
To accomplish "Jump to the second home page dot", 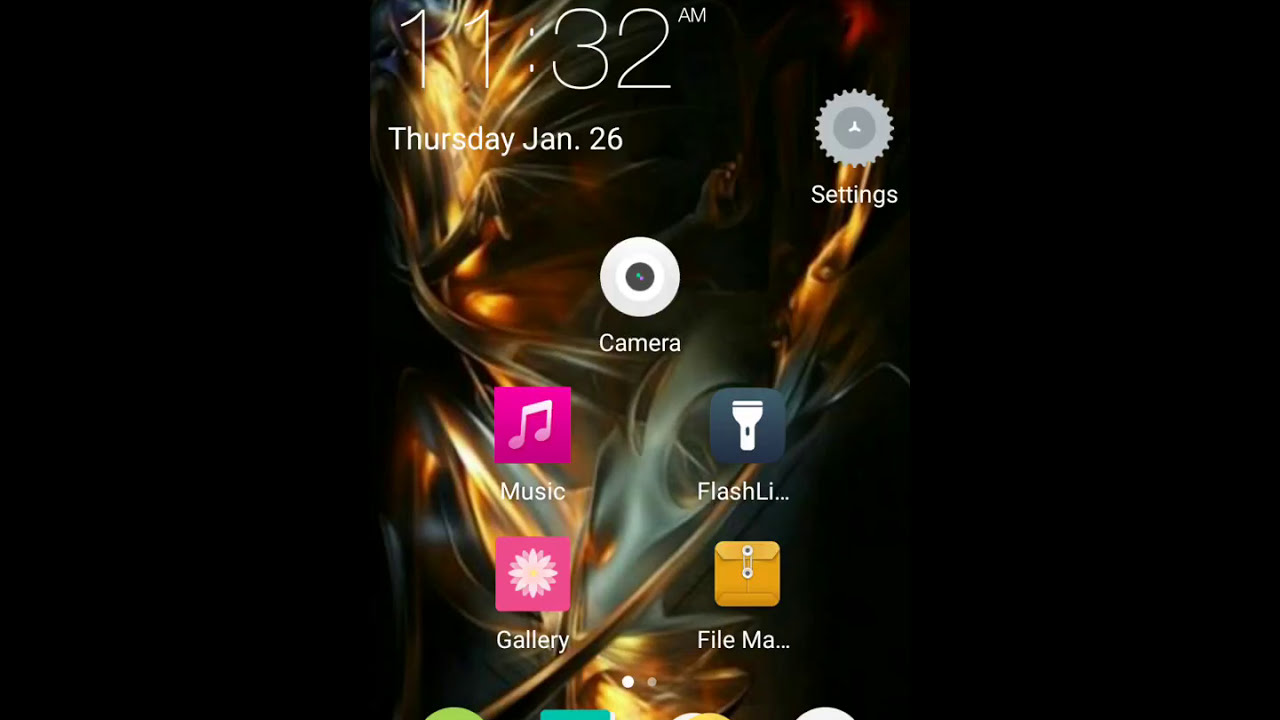I will pos(652,682).
